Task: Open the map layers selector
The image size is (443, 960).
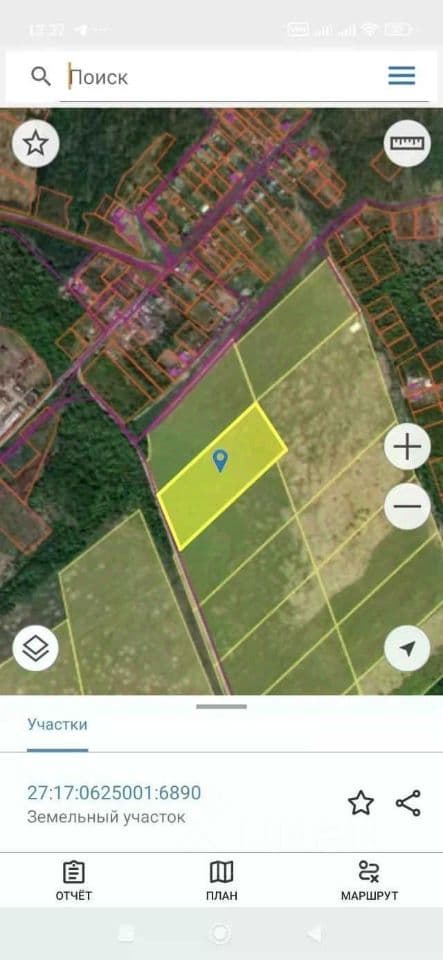Action: pyautogui.click(x=35, y=648)
